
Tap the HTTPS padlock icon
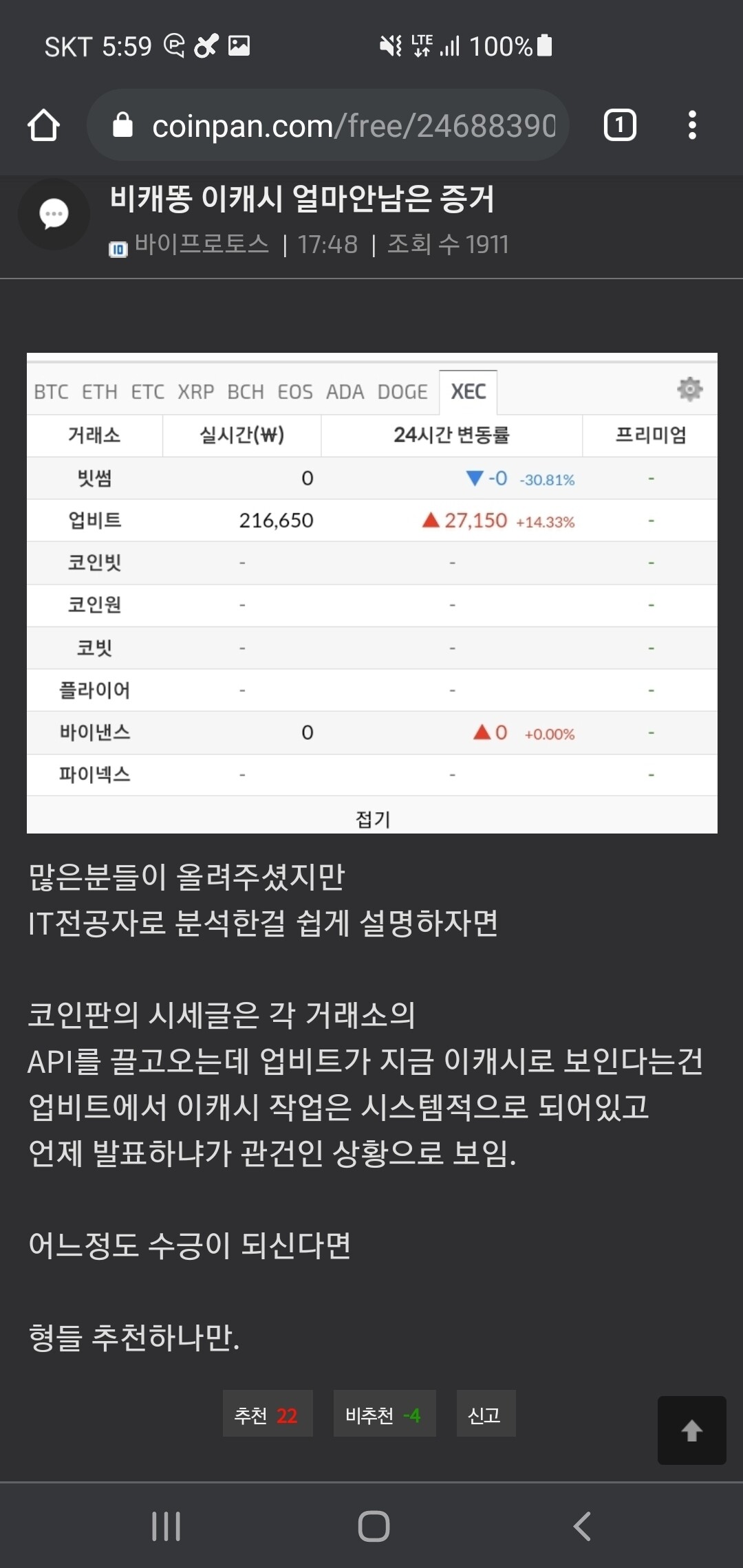122,126
